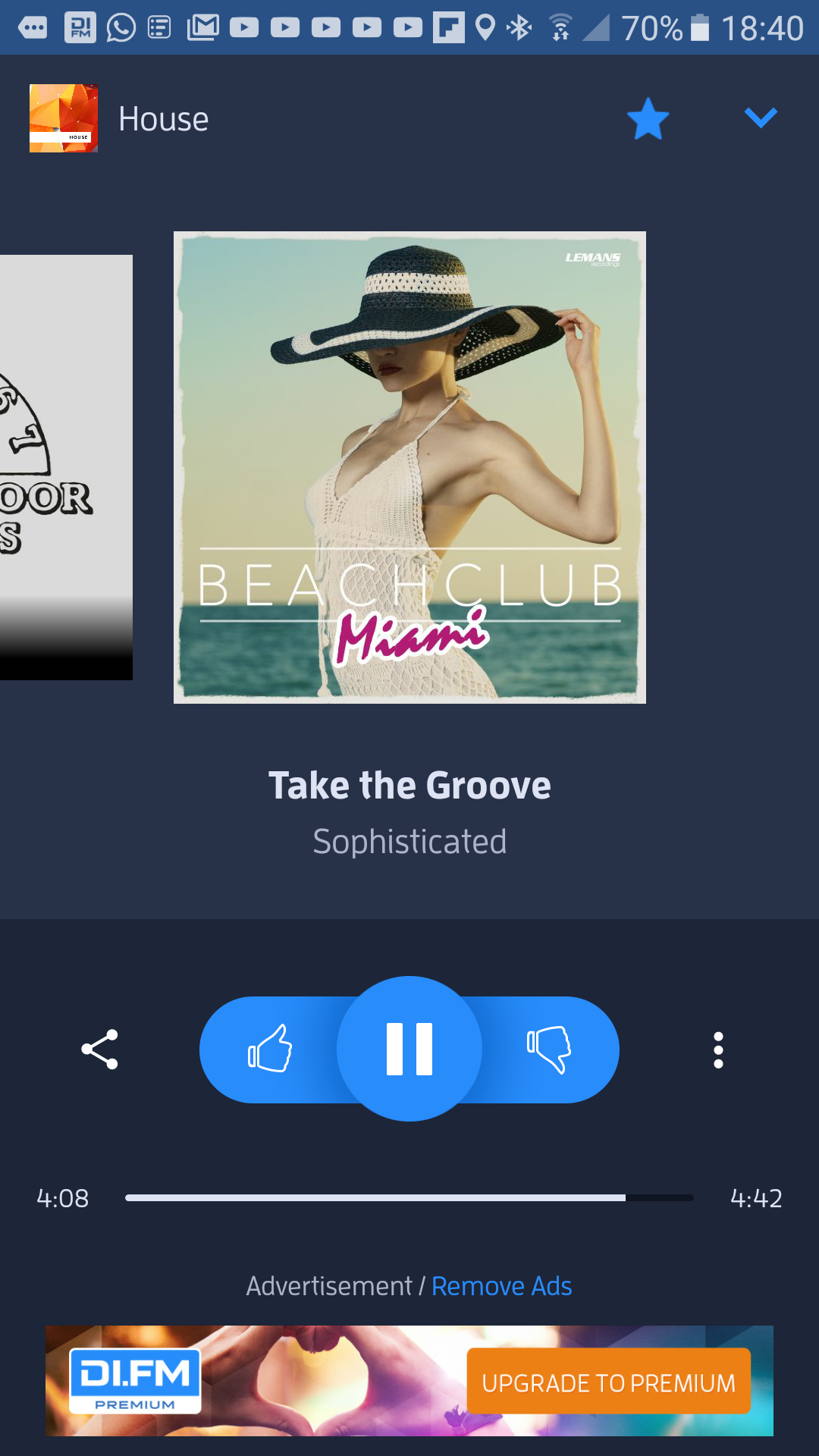Tap the Remove Ads link
Screen dimensions: 819x1456
tap(501, 1286)
